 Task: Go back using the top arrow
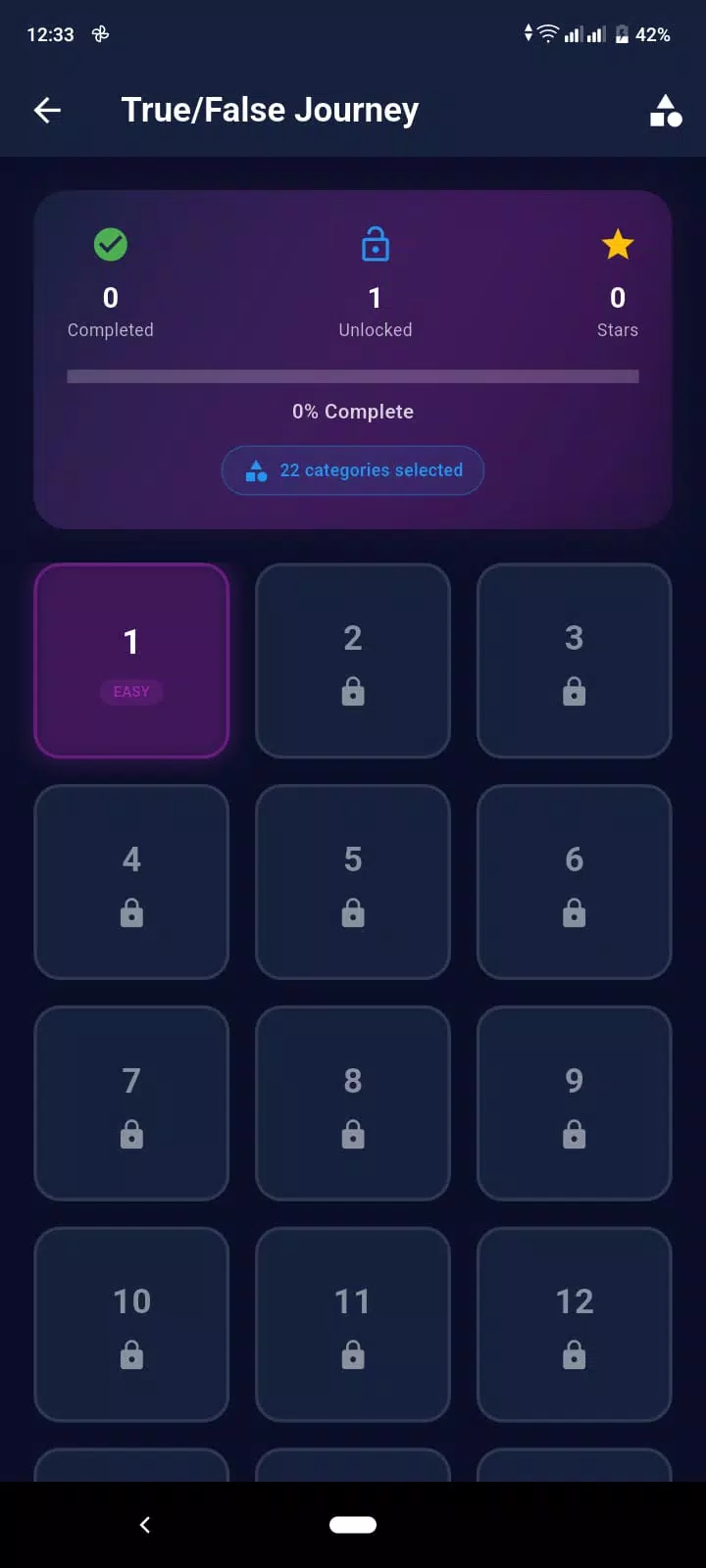47,111
